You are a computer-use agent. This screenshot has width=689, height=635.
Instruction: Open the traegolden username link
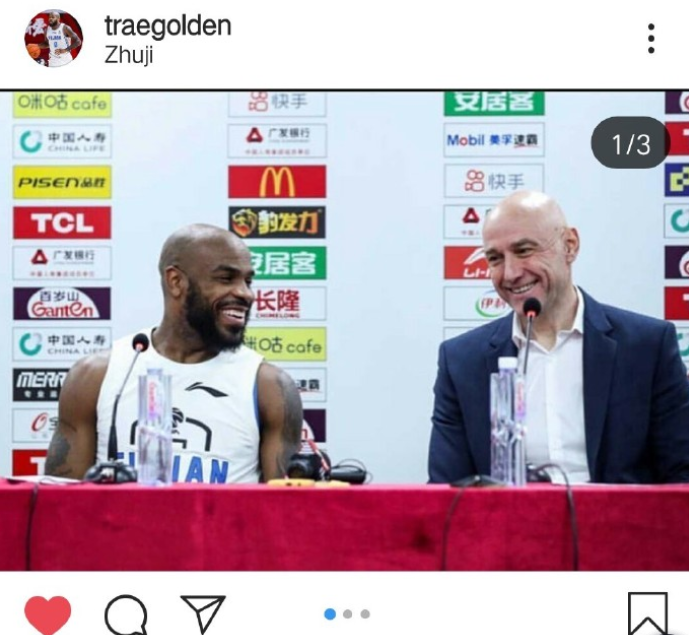167,25
